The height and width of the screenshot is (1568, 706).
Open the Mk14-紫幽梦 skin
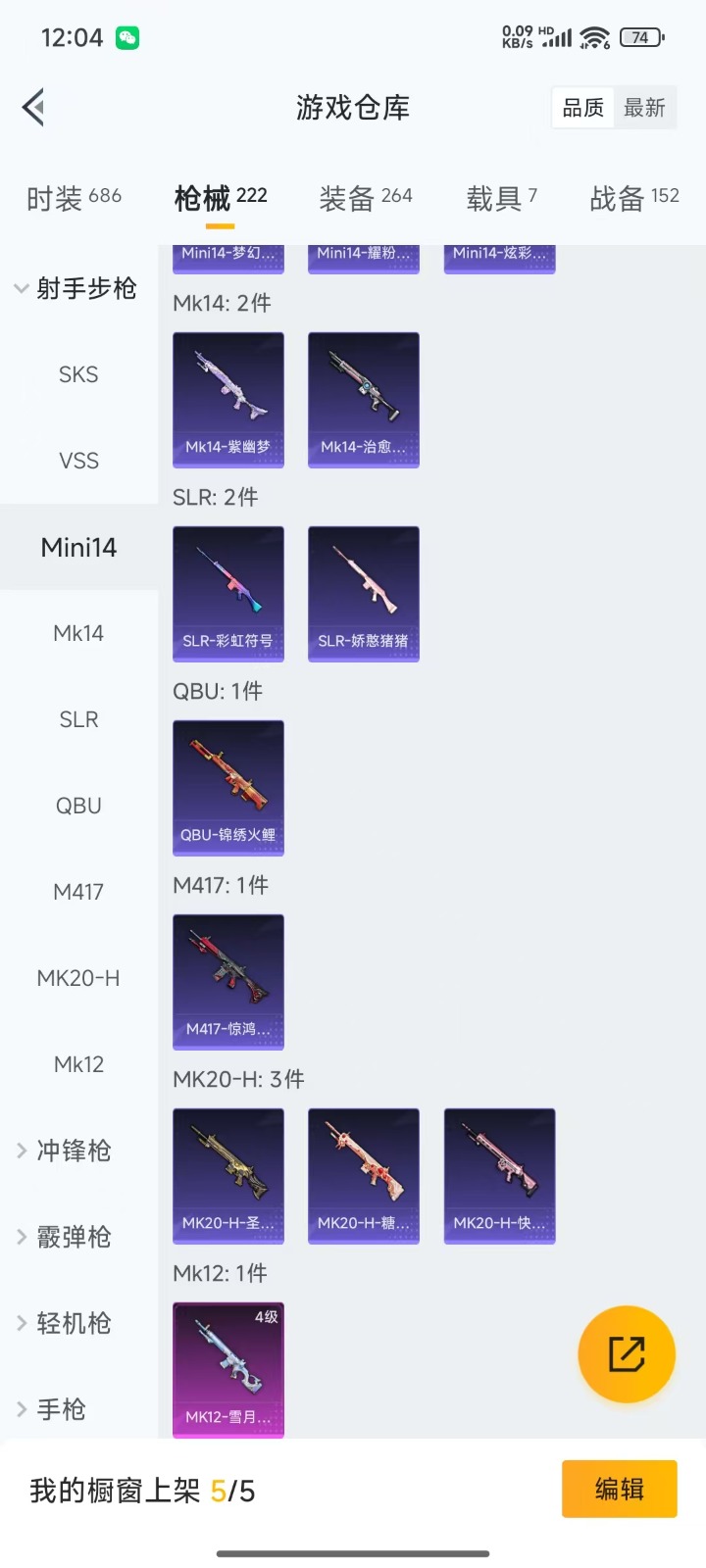[228, 399]
